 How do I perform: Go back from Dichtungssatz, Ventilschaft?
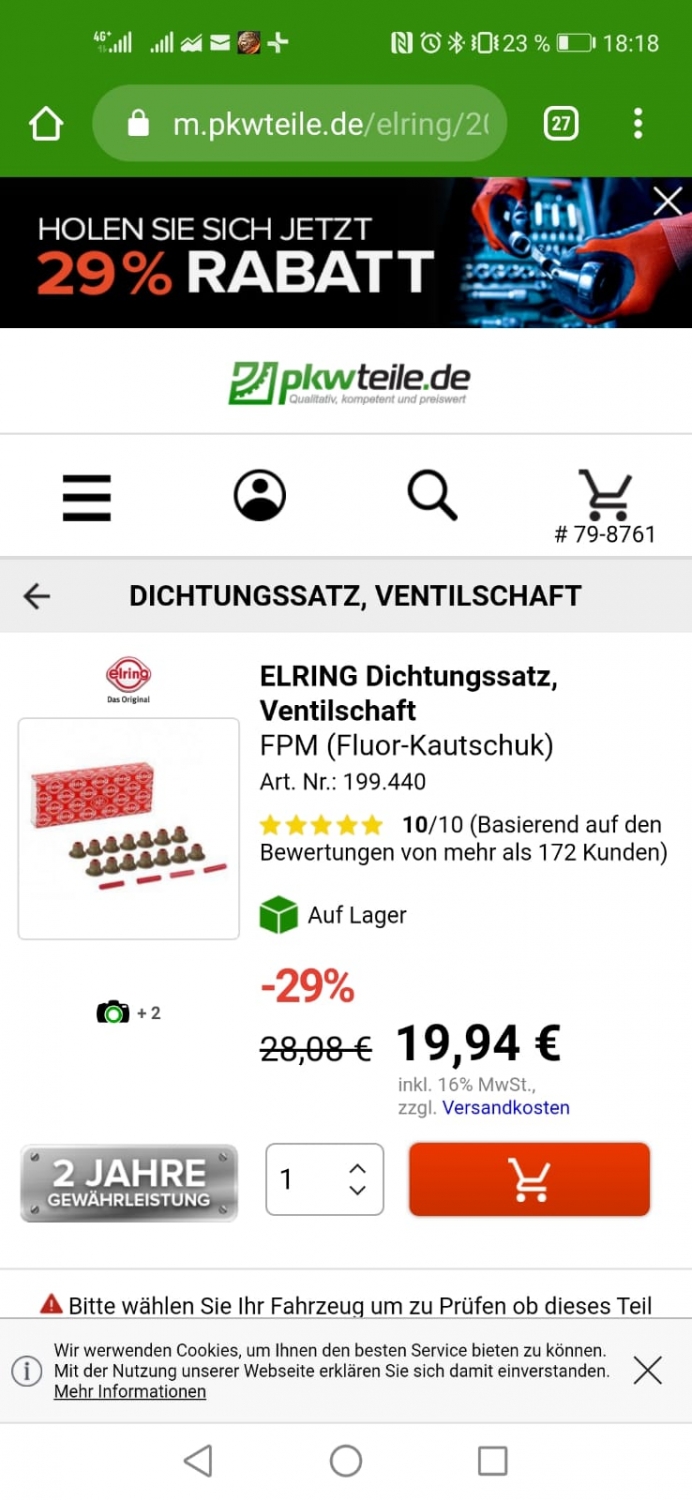tap(37, 596)
